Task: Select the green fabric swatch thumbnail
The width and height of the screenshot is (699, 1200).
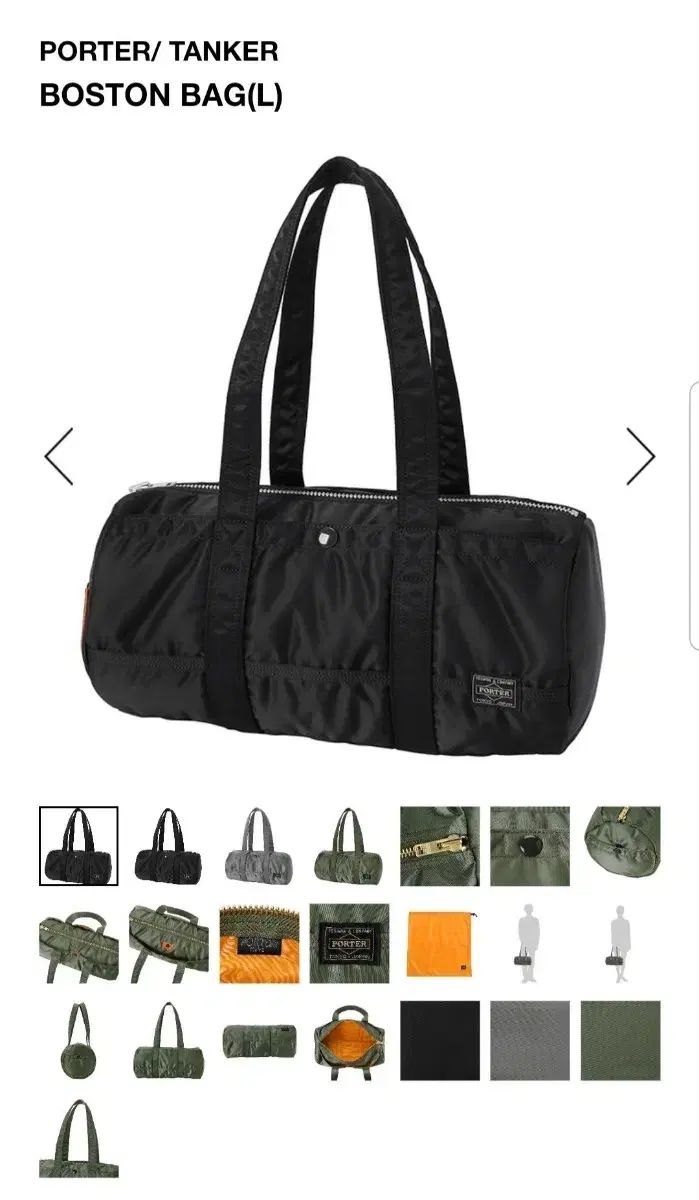Action: click(x=620, y=1040)
